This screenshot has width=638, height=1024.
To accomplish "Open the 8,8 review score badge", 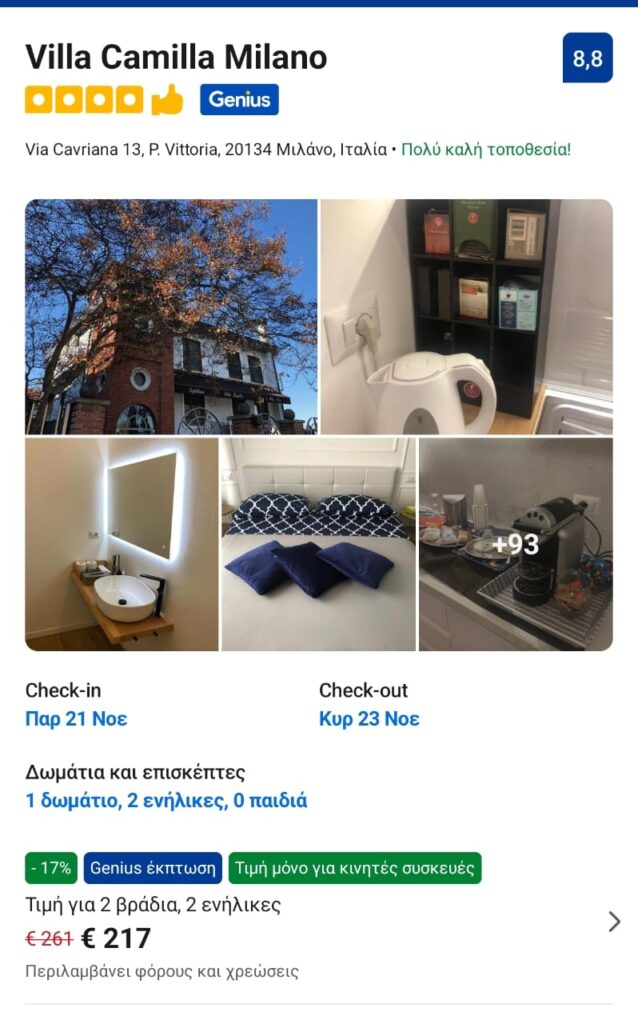I will 587,58.
